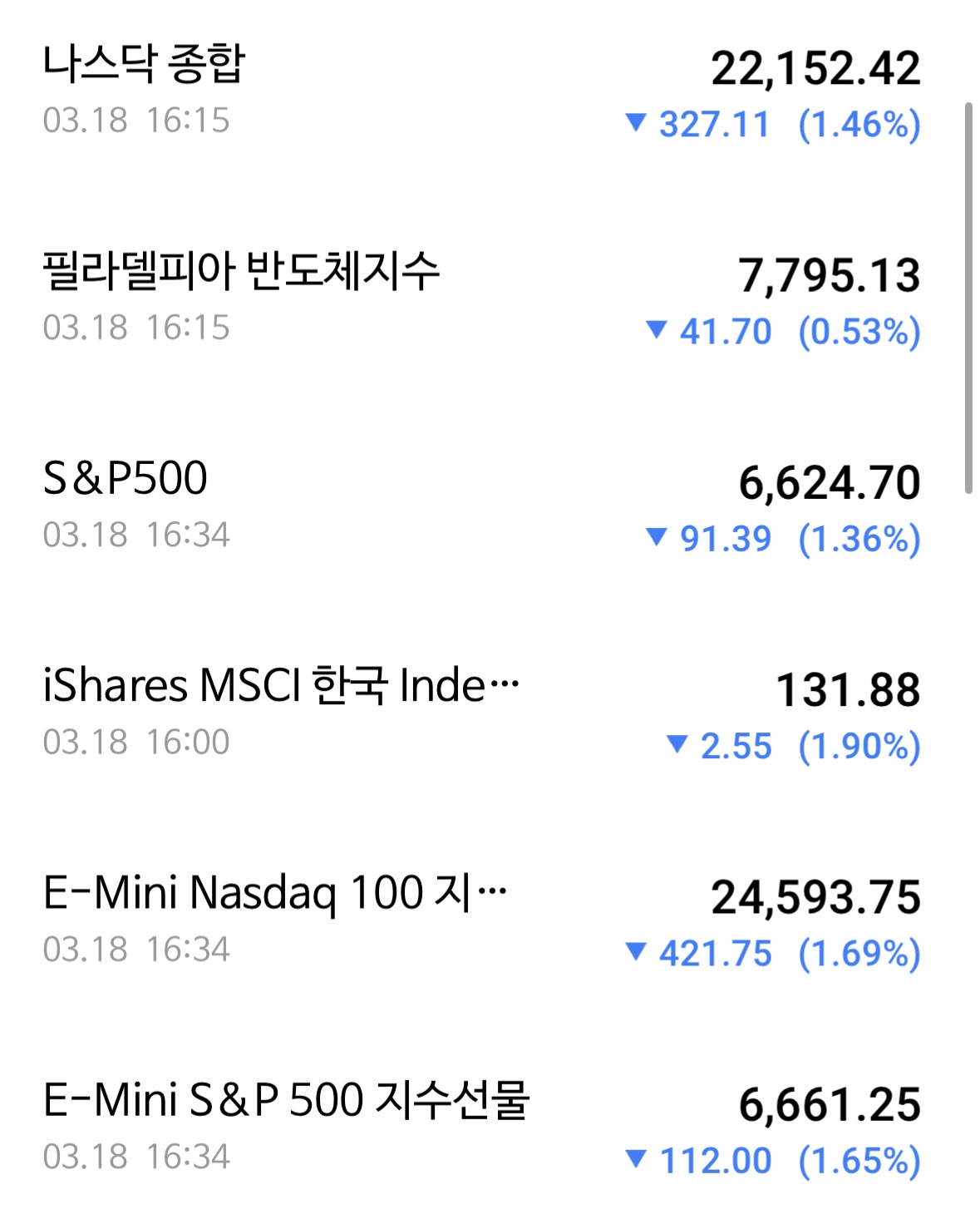Open E-Mini S&P 500 지수선물 row
Viewport: 980px width, 1209px height.
tap(285, 1100)
